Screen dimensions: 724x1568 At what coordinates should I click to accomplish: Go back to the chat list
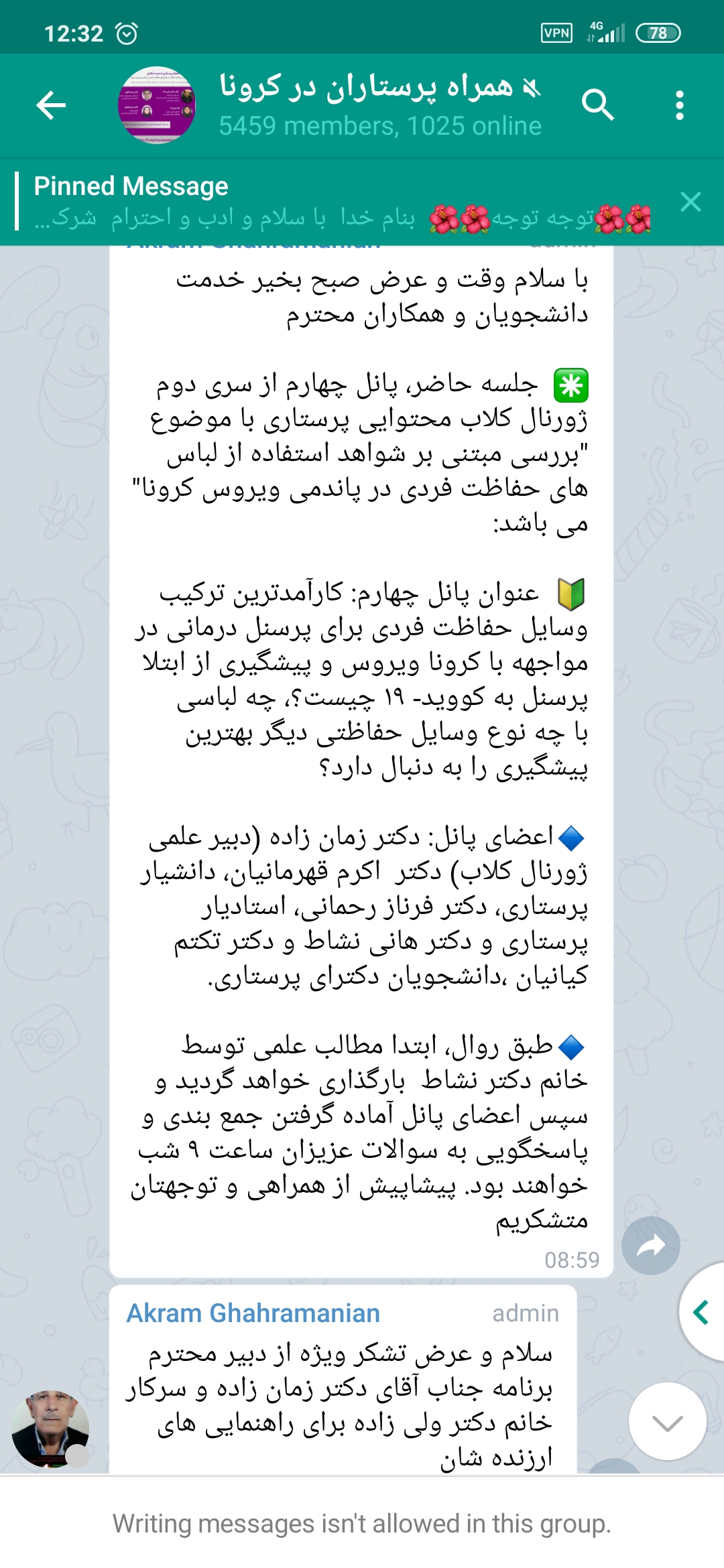[51, 105]
